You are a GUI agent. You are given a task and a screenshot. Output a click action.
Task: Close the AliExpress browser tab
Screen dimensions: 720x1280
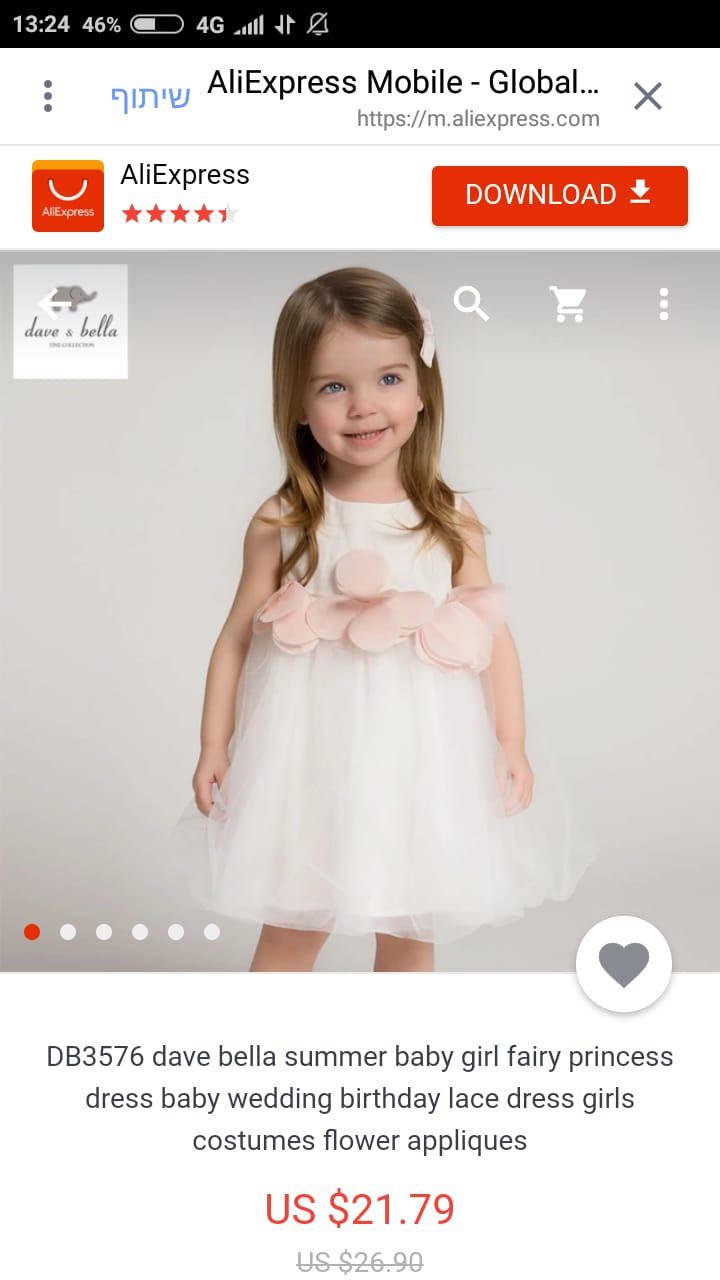point(648,97)
